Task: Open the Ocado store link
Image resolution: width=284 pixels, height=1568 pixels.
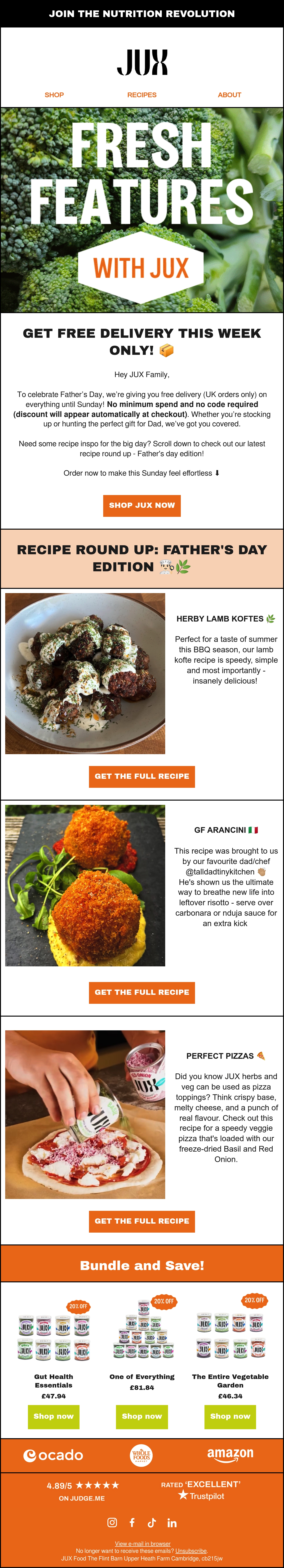Action: [53, 1455]
